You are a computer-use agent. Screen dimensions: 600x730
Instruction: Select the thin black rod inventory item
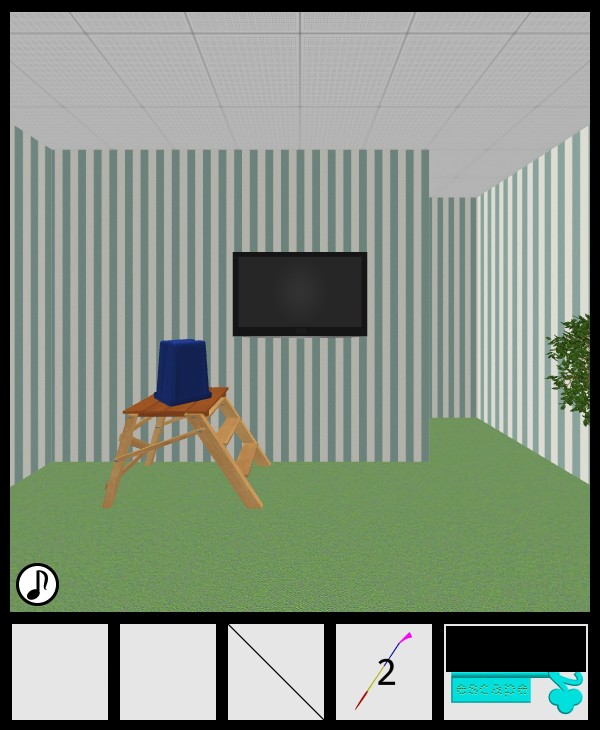[x=276, y=672]
